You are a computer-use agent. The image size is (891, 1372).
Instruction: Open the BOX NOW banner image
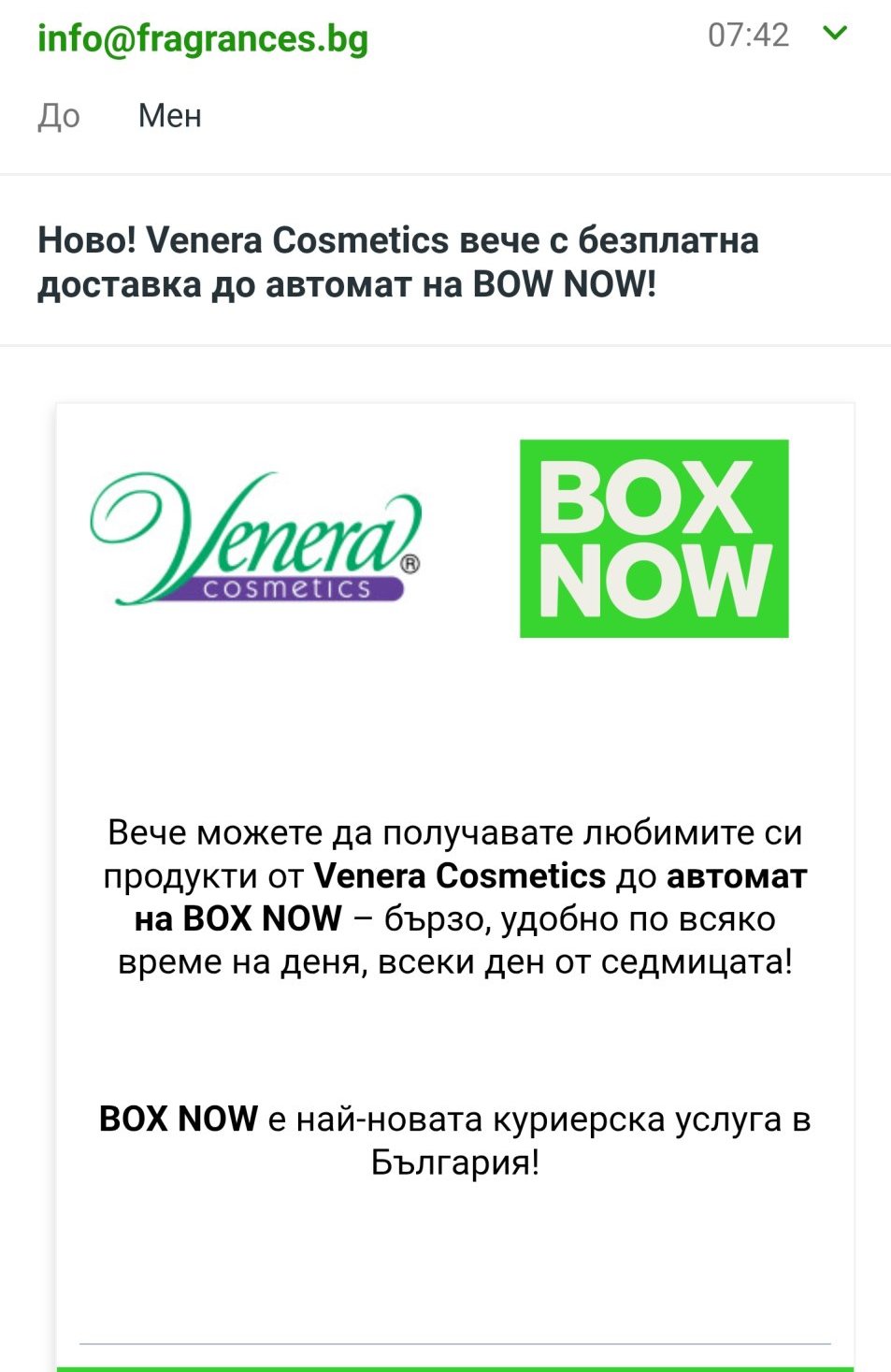pos(654,539)
